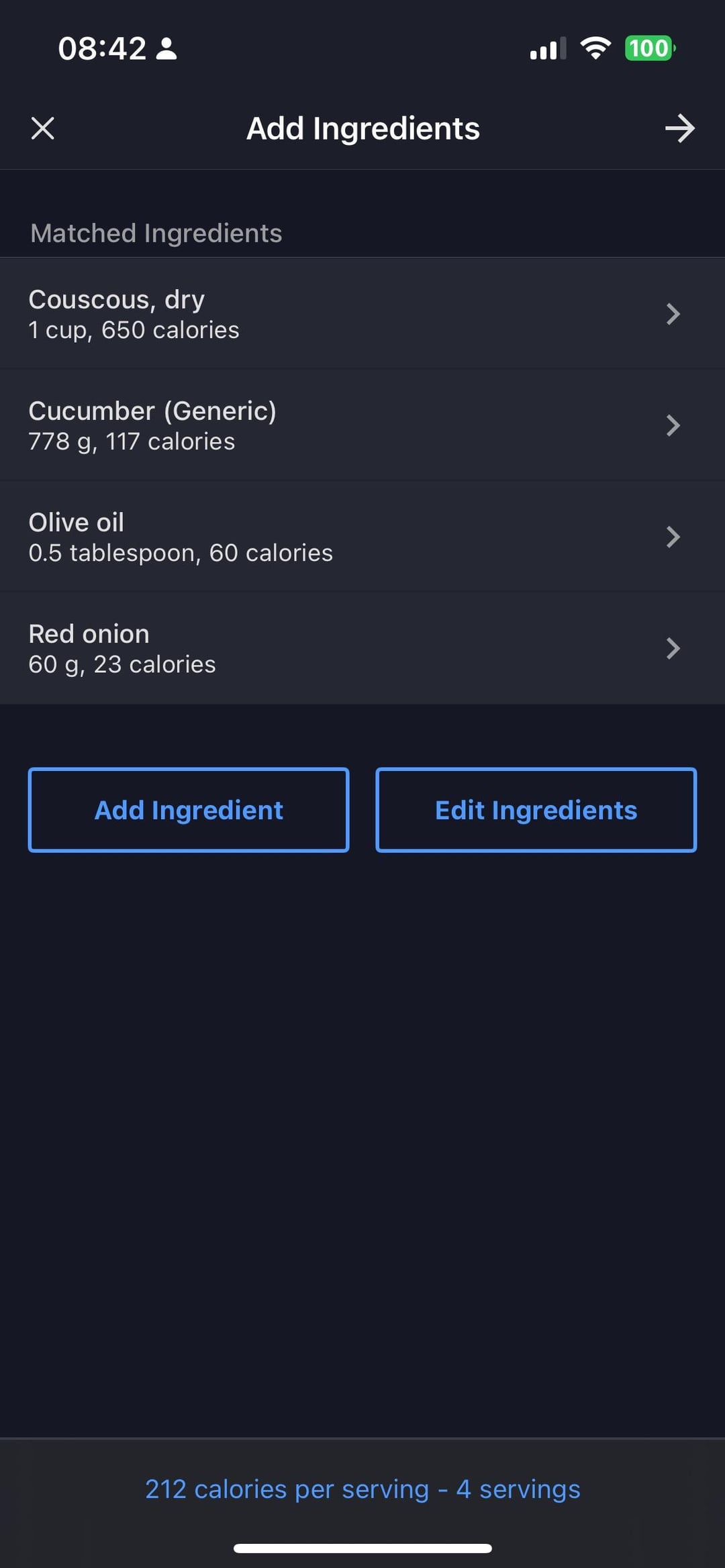
Task: Close the Add Ingredients screen
Action: 43,128
